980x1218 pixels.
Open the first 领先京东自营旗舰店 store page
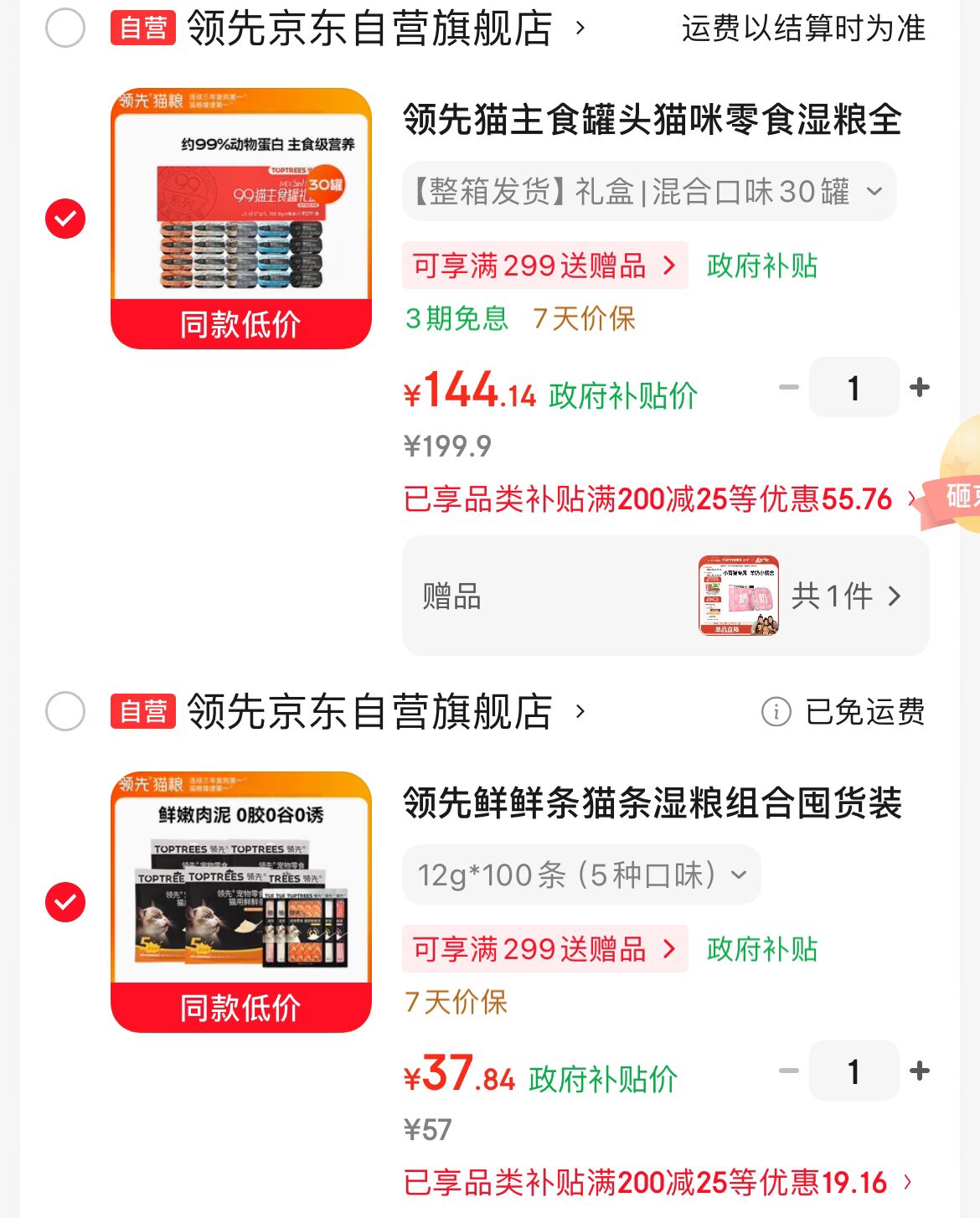(369, 28)
